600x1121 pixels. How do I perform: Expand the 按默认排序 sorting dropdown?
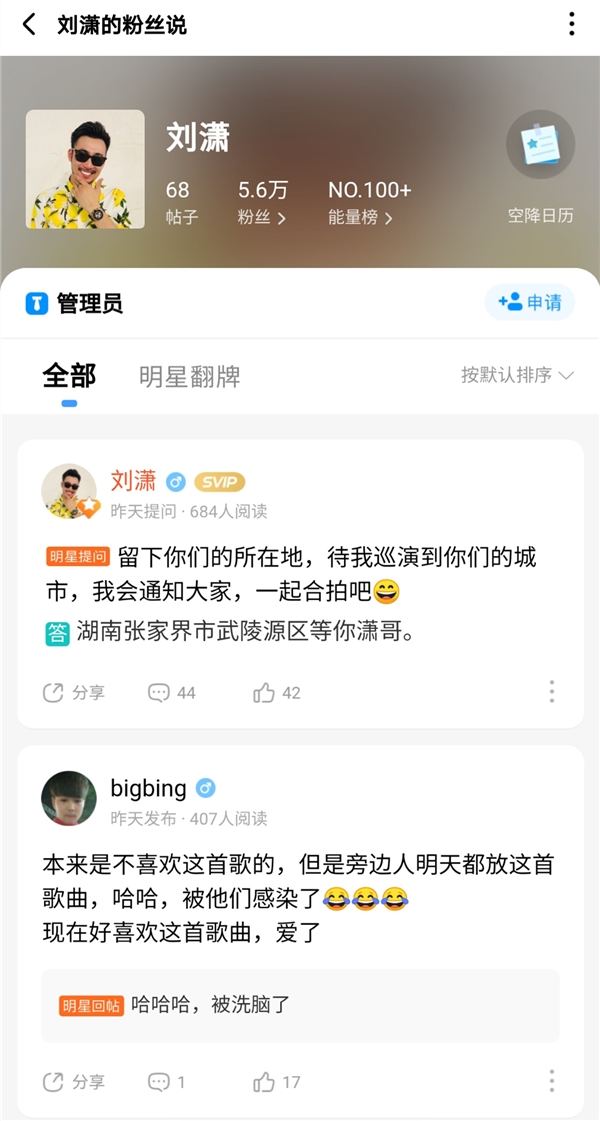pos(517,375)
